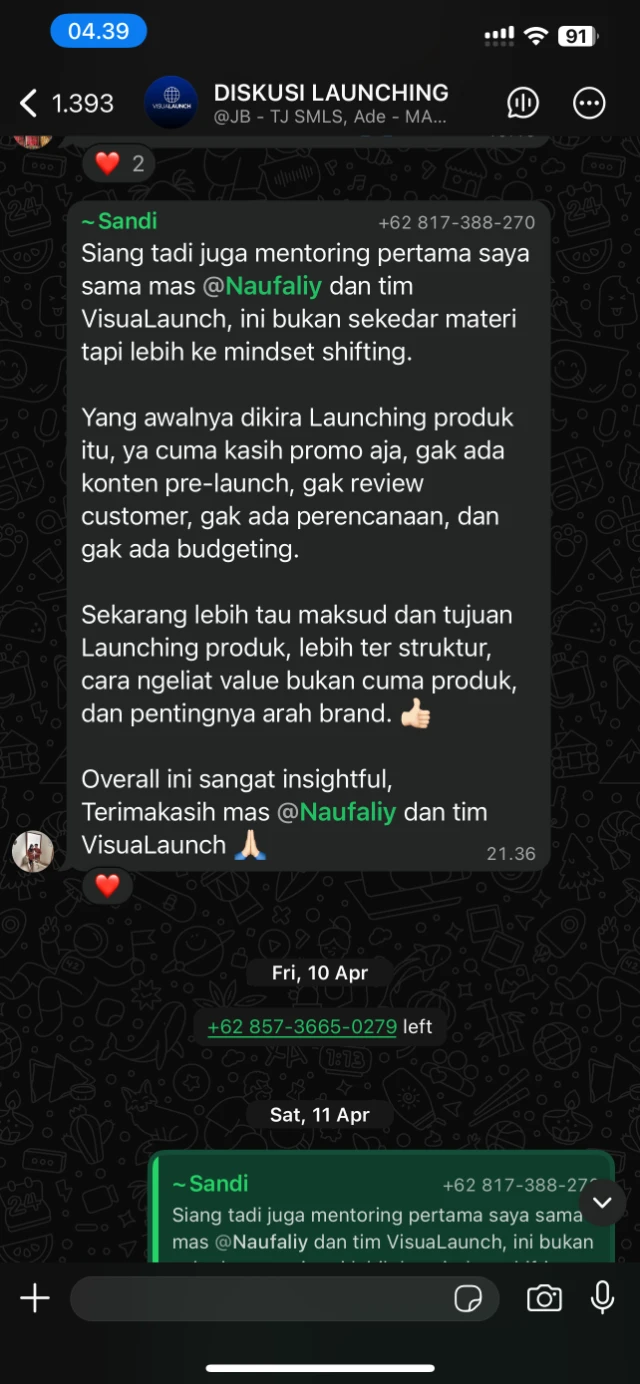This screenshot has height=1384, width=640.
Task: Open DISKUSI LAUNCHING group info
Action: (x=330, y=103)
